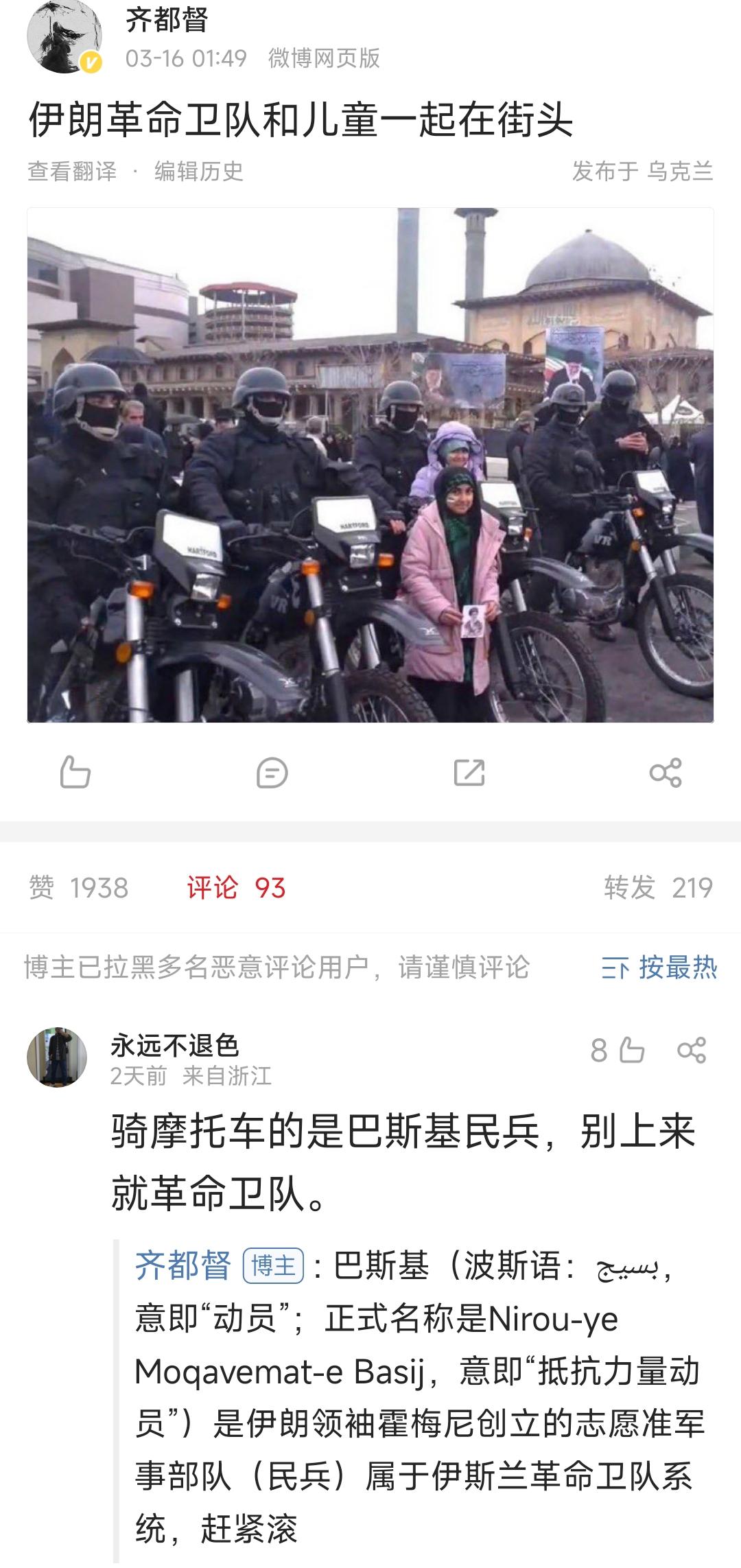Comment on the post via bubble icon
This screenshot has height=1568, width=741.
pyautogui.click(x=272, y=773)
